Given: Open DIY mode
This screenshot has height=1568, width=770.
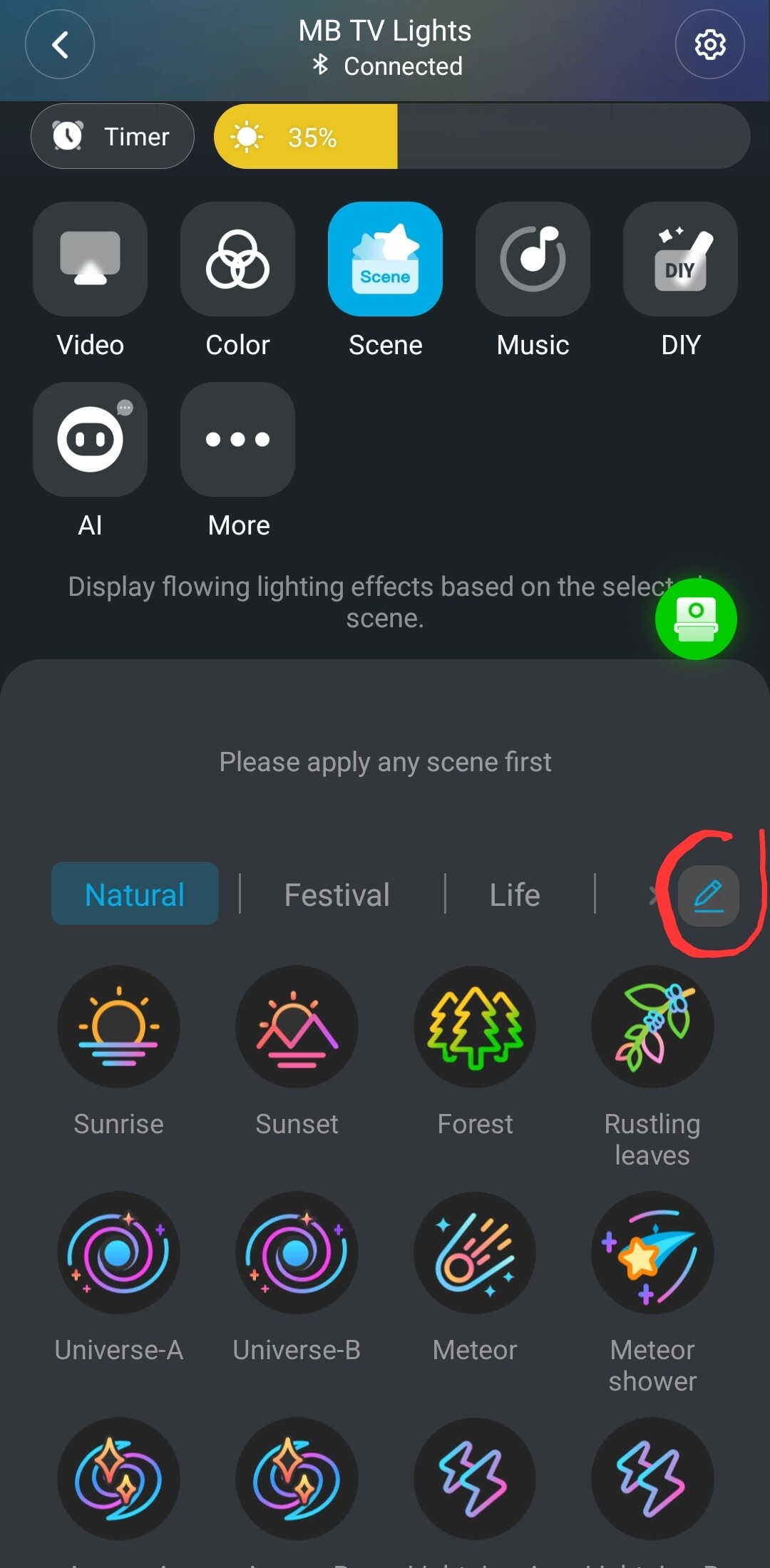Looking at the screenshot, I should (680, 259).
